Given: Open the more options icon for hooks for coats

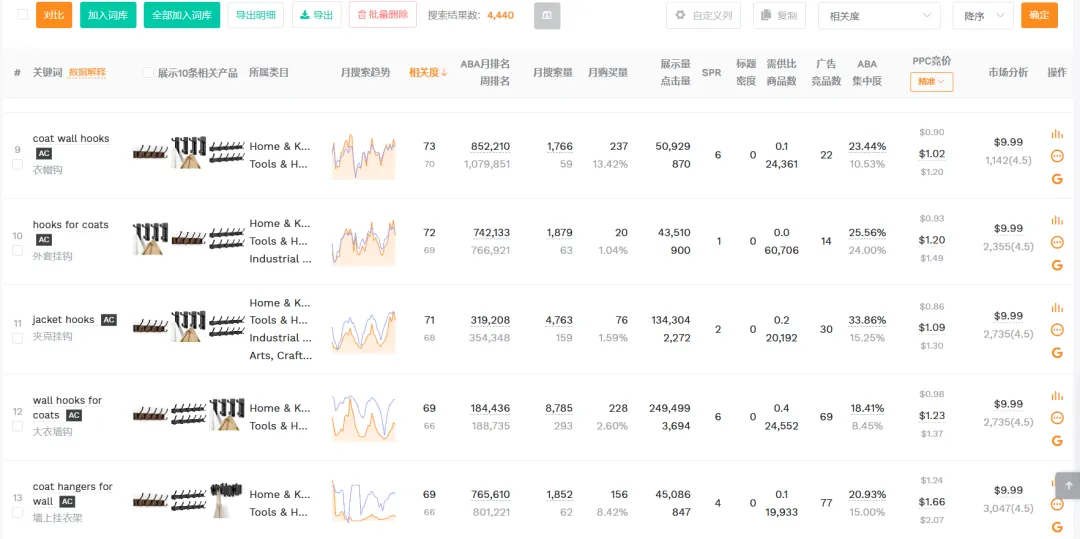Looking at the screenshot, I should (1057, 242).
